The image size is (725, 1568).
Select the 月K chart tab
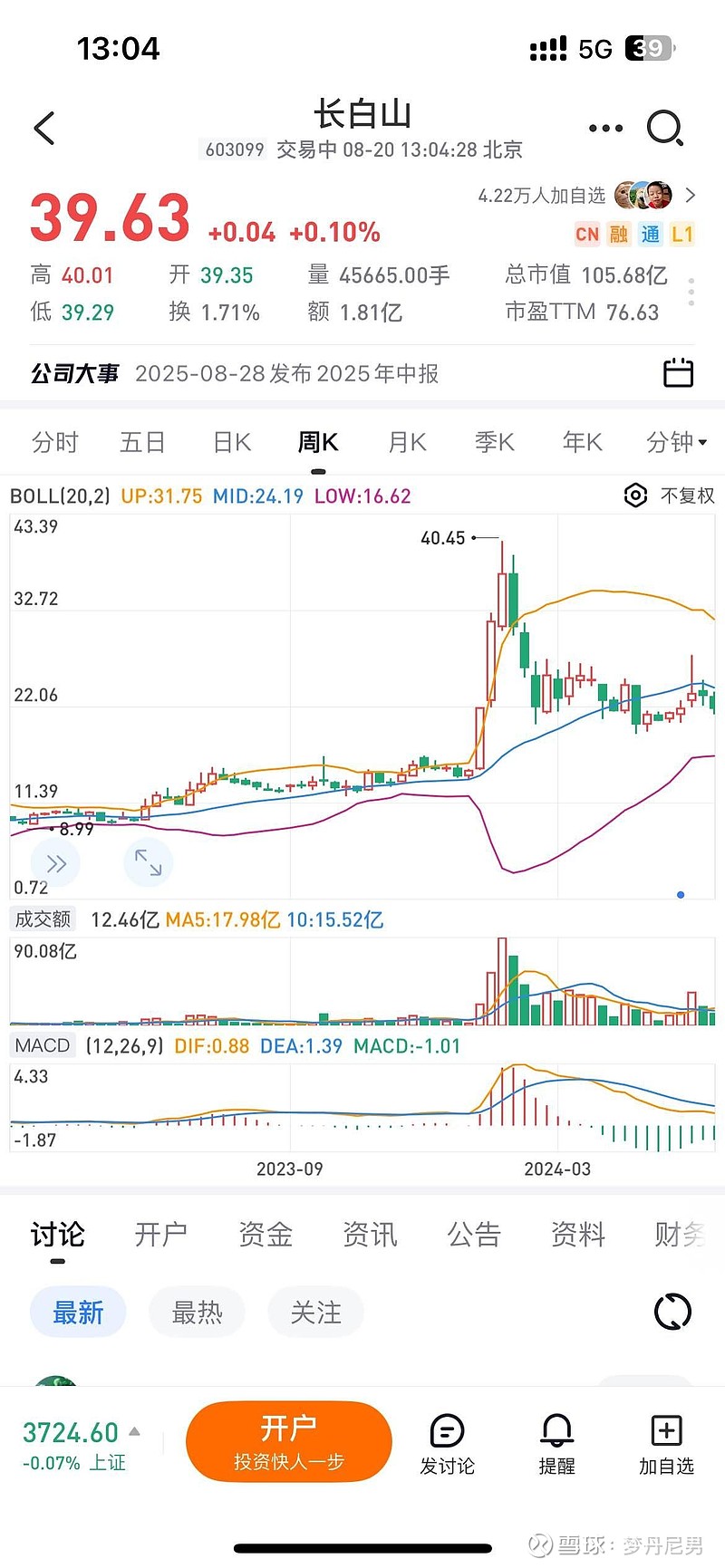click(x=407, y=442)
